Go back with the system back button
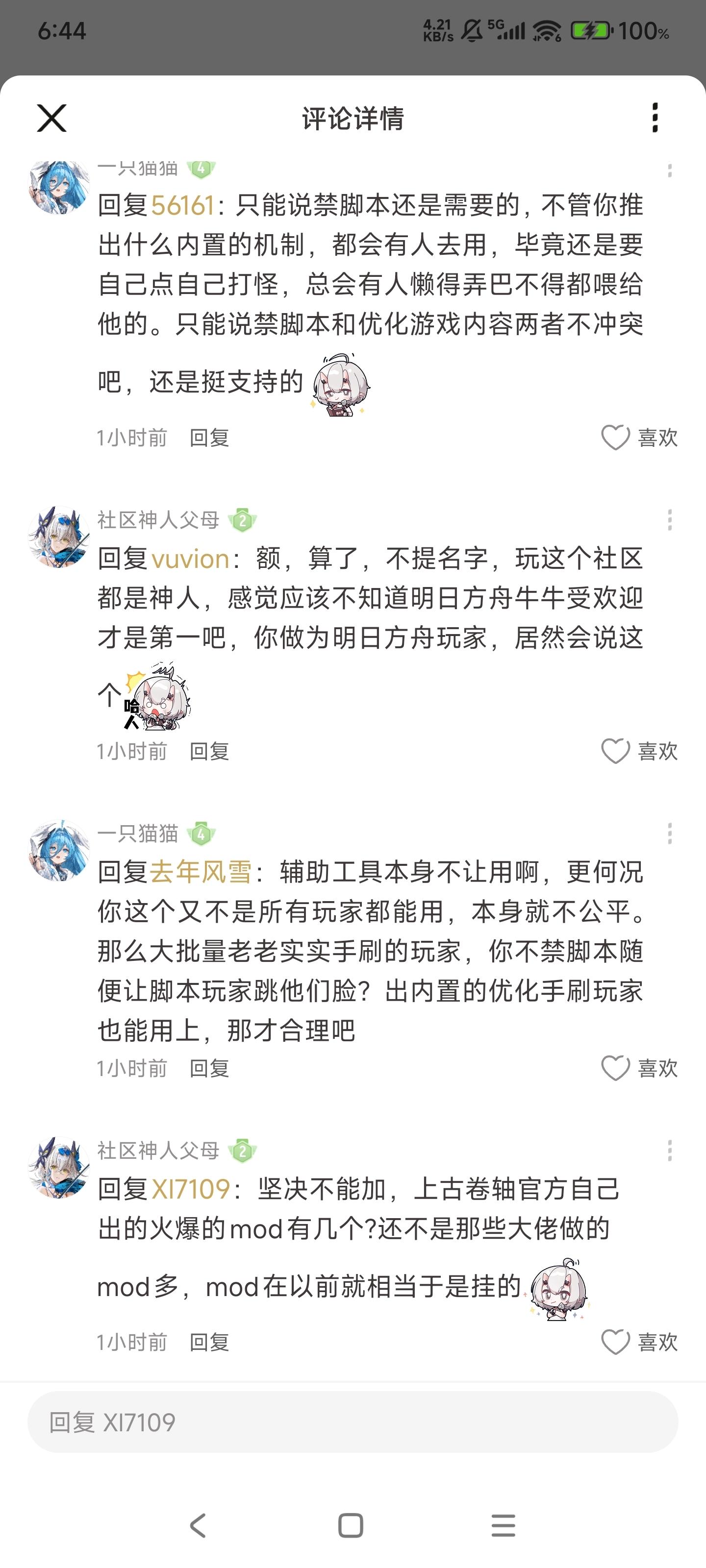The image size is (706, 1568). tap(198, 1525)
